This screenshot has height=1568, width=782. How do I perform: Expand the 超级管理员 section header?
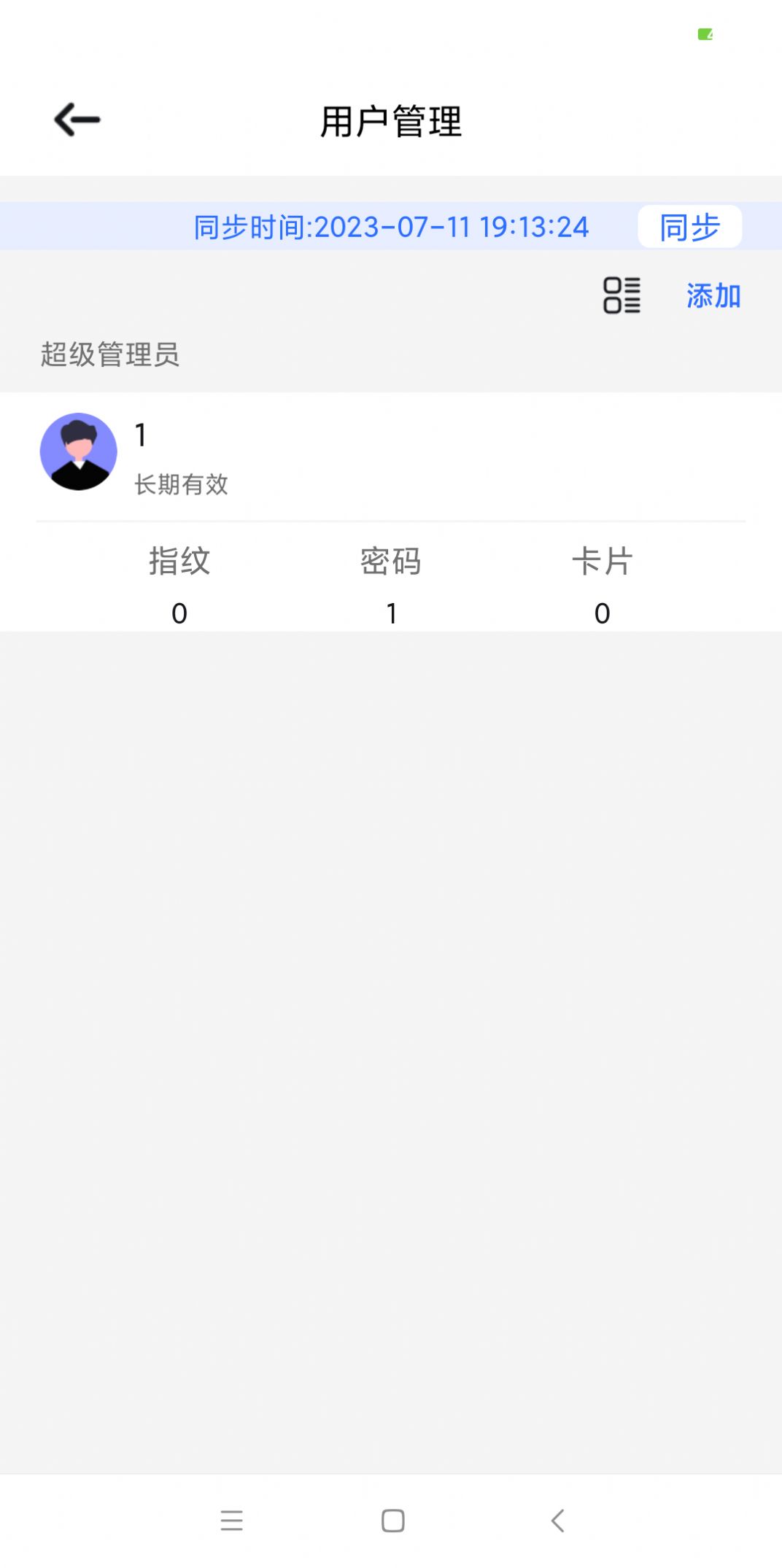coord(110,355)
